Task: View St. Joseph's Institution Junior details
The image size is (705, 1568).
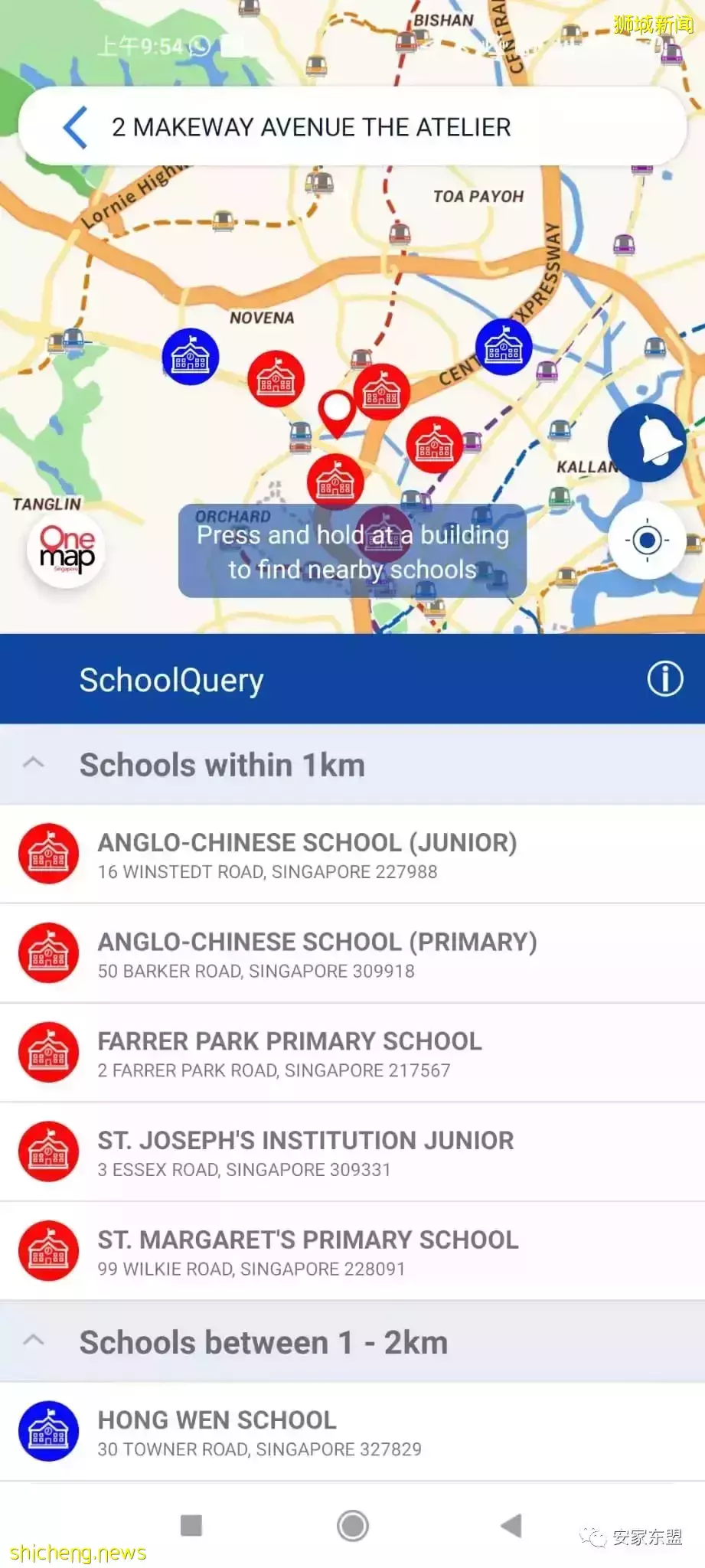Action: click(305, 1152)
